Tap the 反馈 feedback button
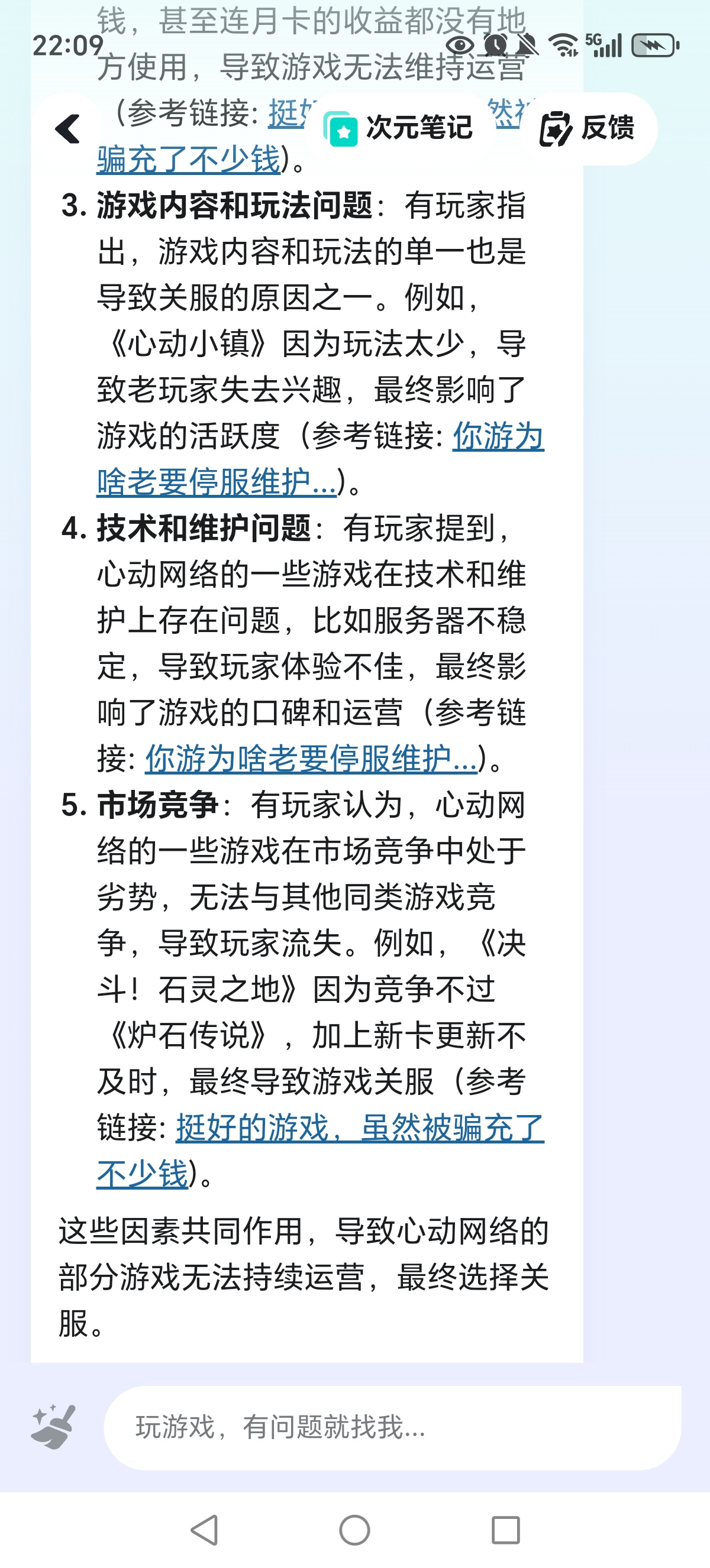710x1568 pixels. [587, 128]
